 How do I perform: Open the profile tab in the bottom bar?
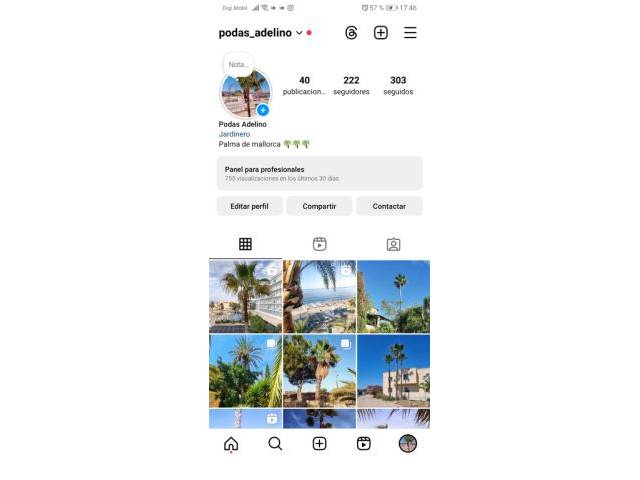click(407, 444)
